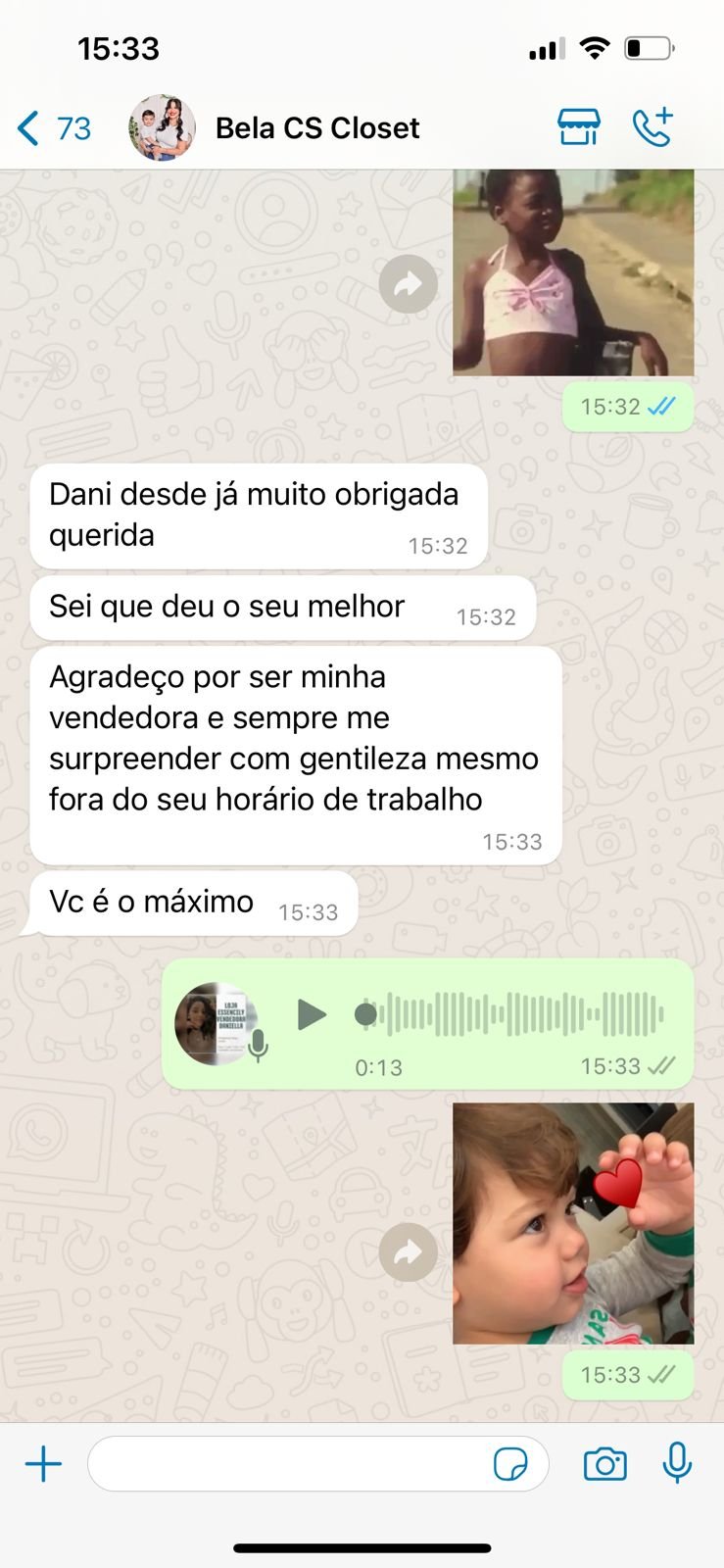The width and height of the screenshot is (724, 1568).
Task: Open the business catalog storefront icon
Action: 578,127
